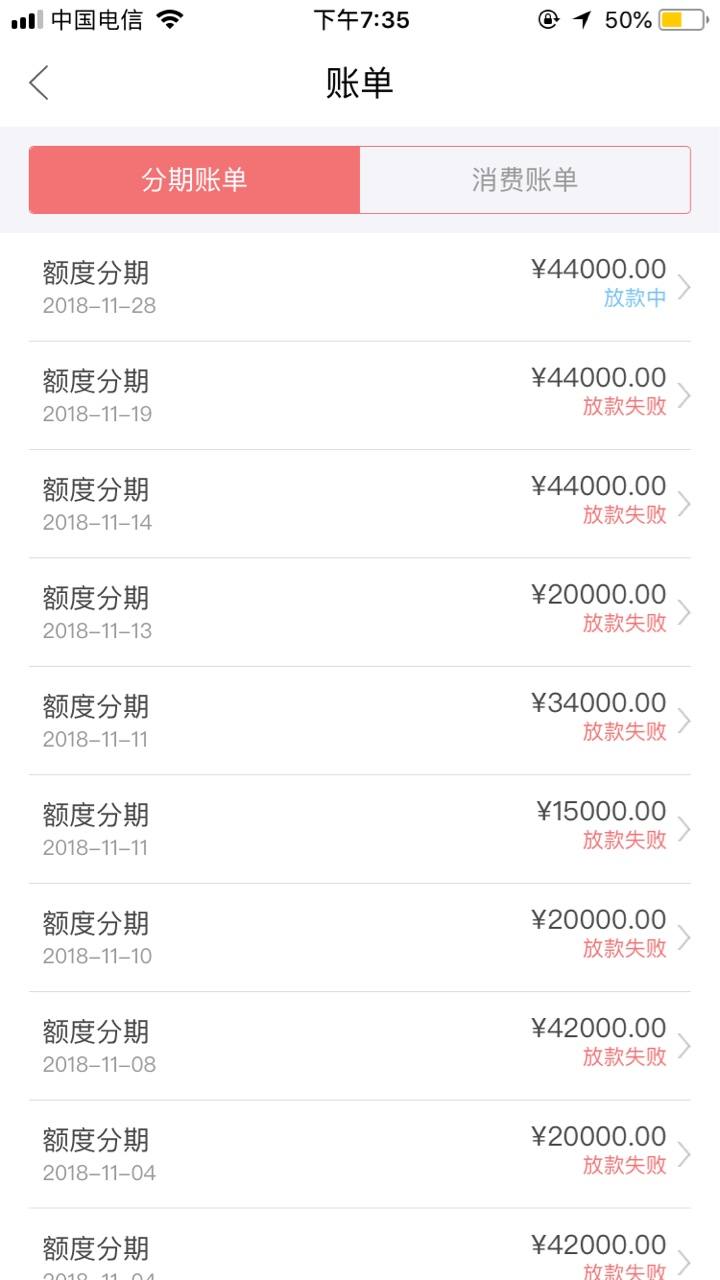Switch to the 消费账单 tab
720x1280 pixels.
point(525,180)
